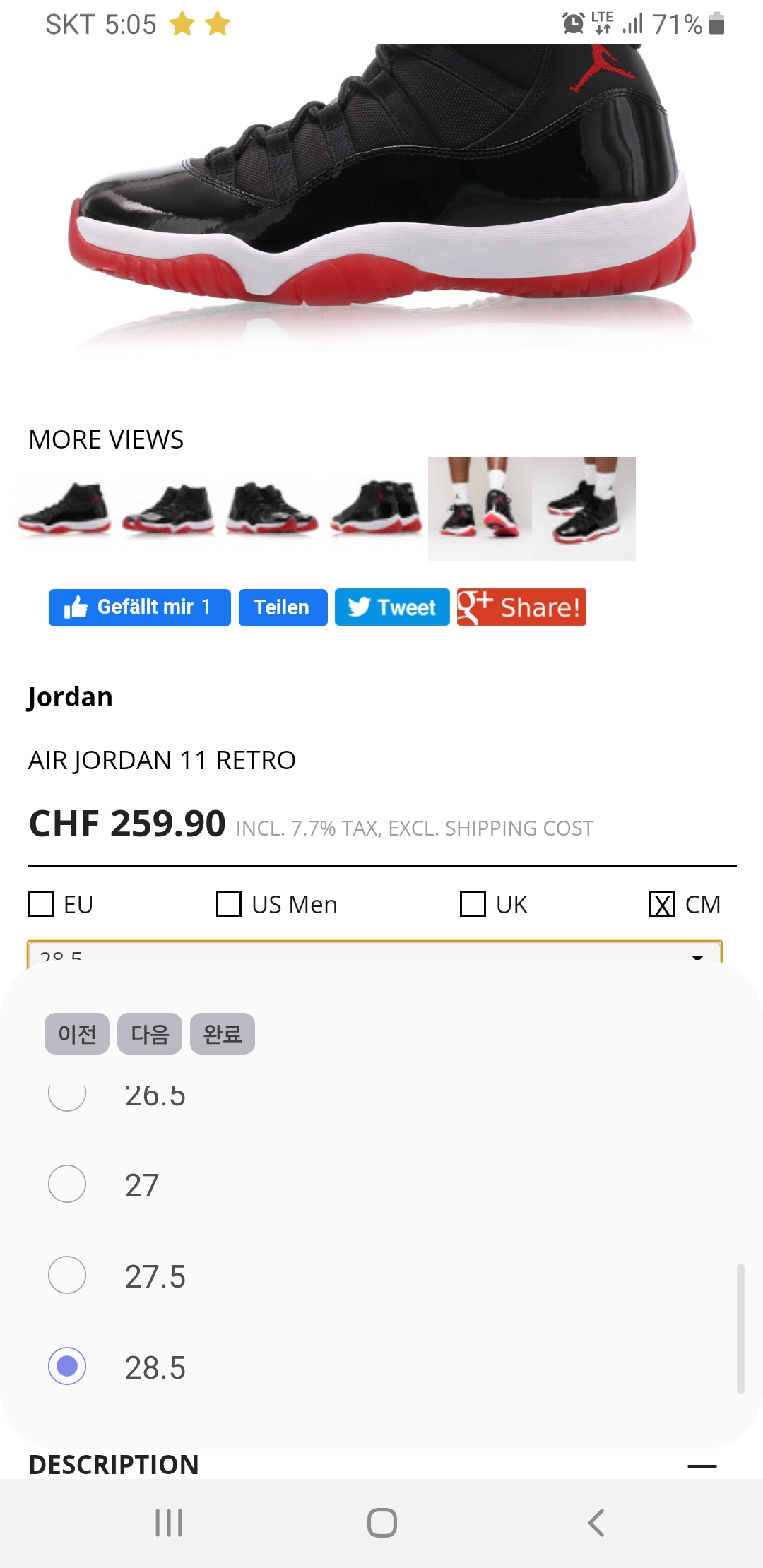Check the US Men size box
Image resolution: width=763 pixels, height=1568 pixels.
tap(229, 903)
